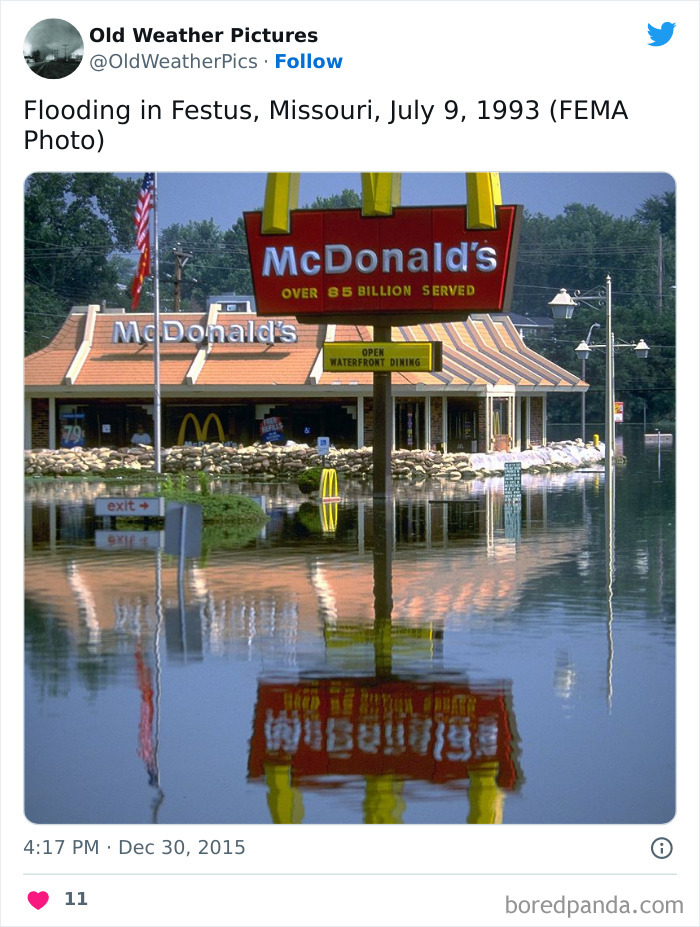This screenshot has height=927, width=700.
Task: Open Old Weather Pictures profile avatar
Action: coord(53,48)
